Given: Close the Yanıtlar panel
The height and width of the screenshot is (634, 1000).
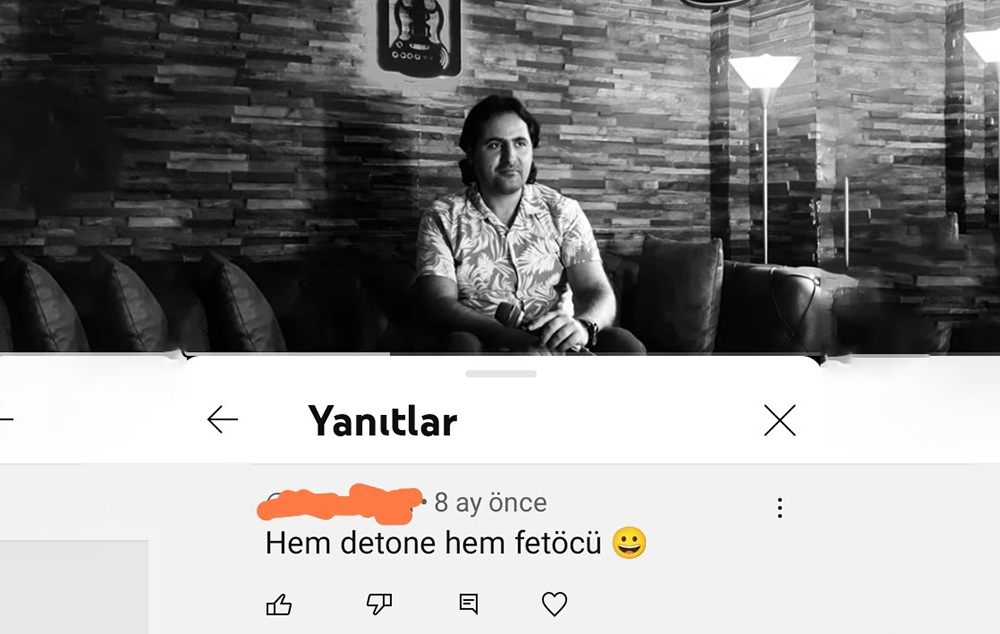Looking at the screenshot, I should click(779, 420).
